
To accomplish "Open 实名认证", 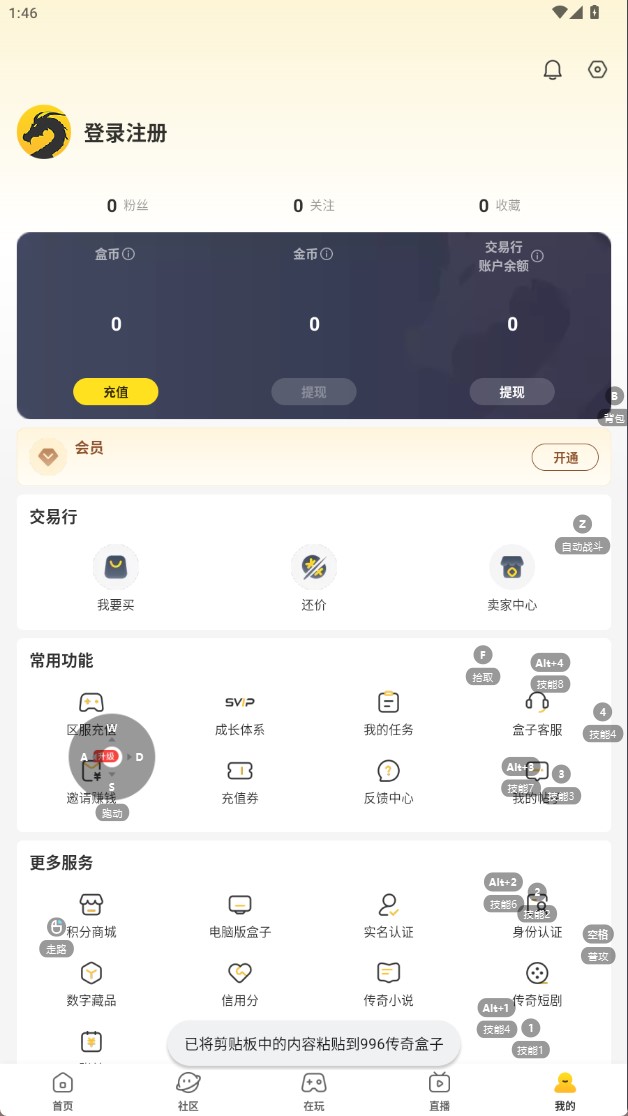I will click(x=388, y=916).
